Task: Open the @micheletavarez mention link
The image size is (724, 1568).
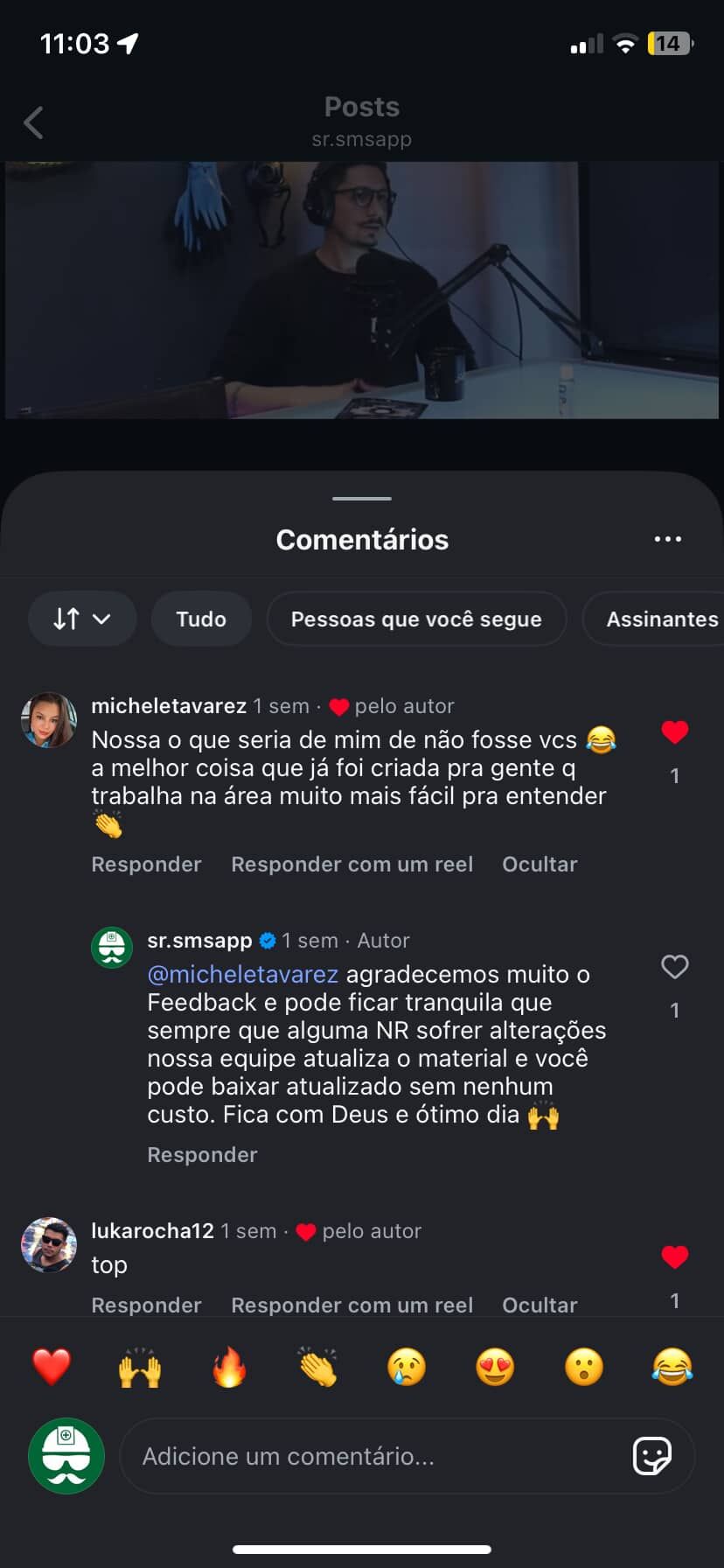Action: [243, 974]
